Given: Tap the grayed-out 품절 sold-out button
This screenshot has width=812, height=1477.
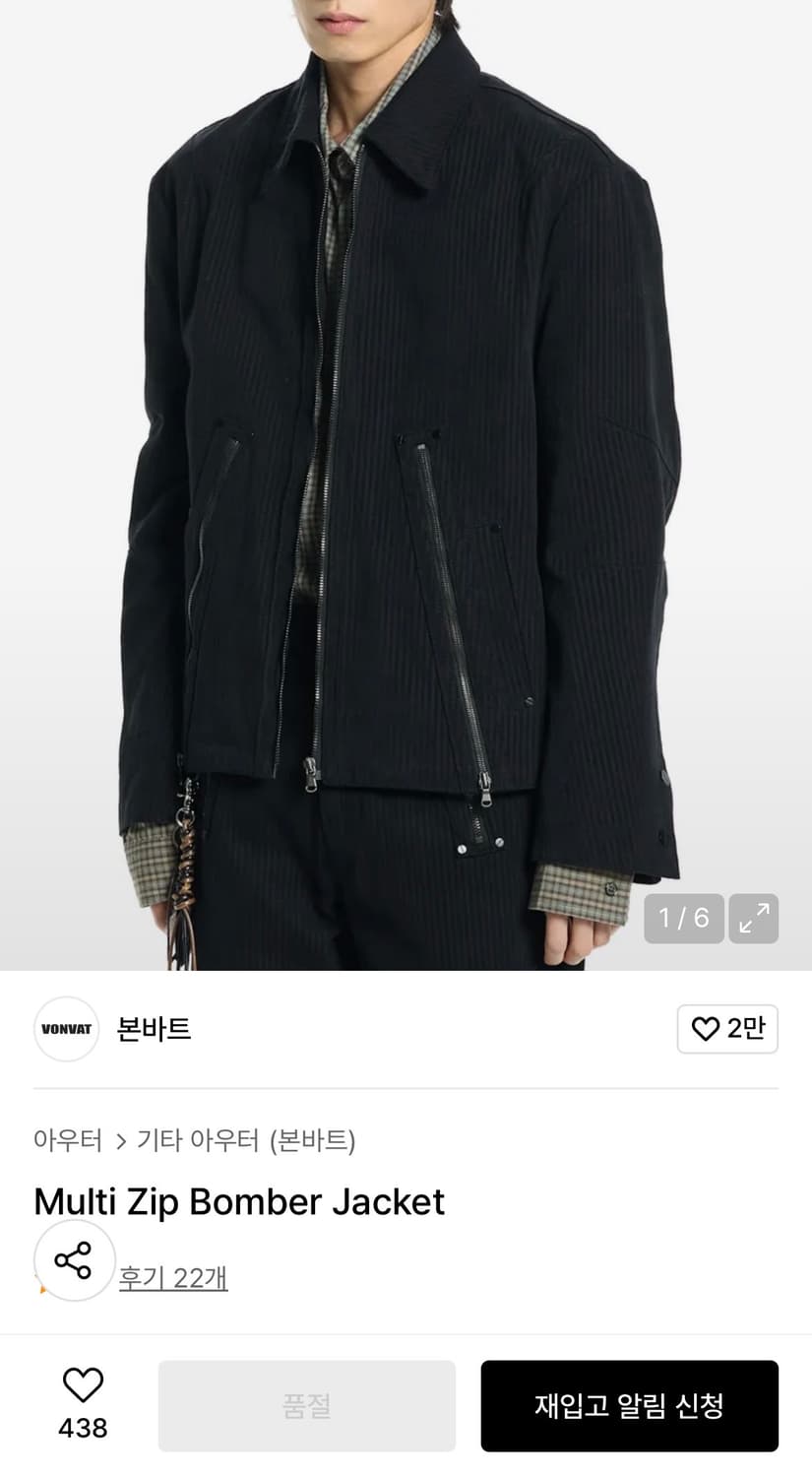Looking at the screenshot, I should click(306, 1406).
